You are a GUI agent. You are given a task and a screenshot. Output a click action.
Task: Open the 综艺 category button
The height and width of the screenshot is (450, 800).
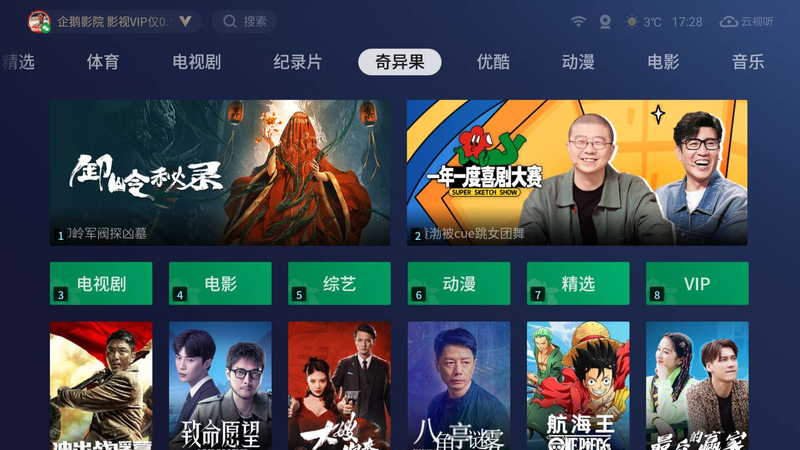point(339,284)
